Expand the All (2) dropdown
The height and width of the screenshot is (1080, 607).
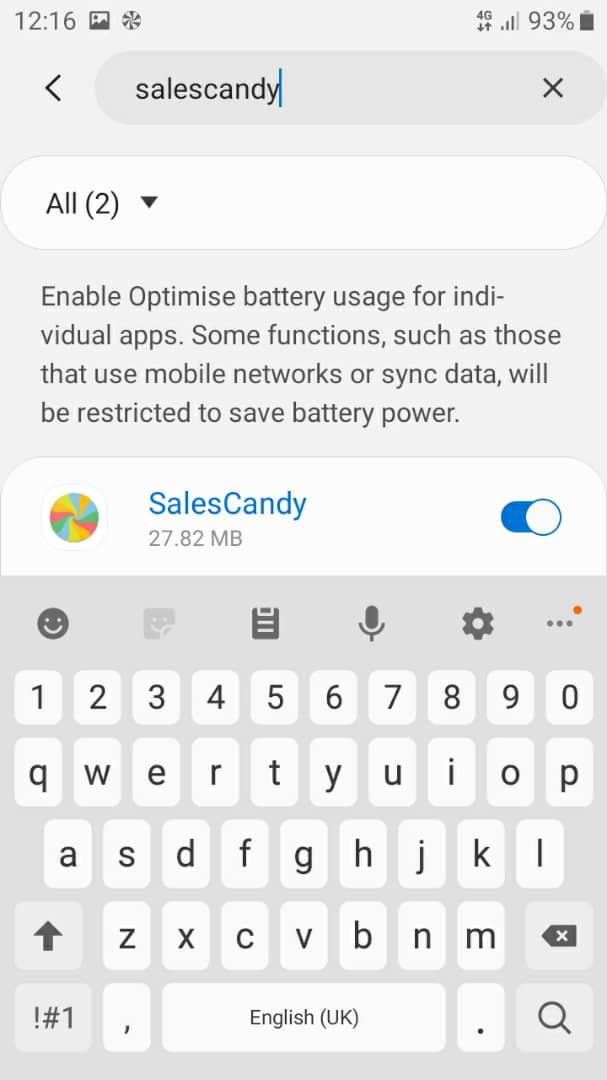tap(101, 203)
